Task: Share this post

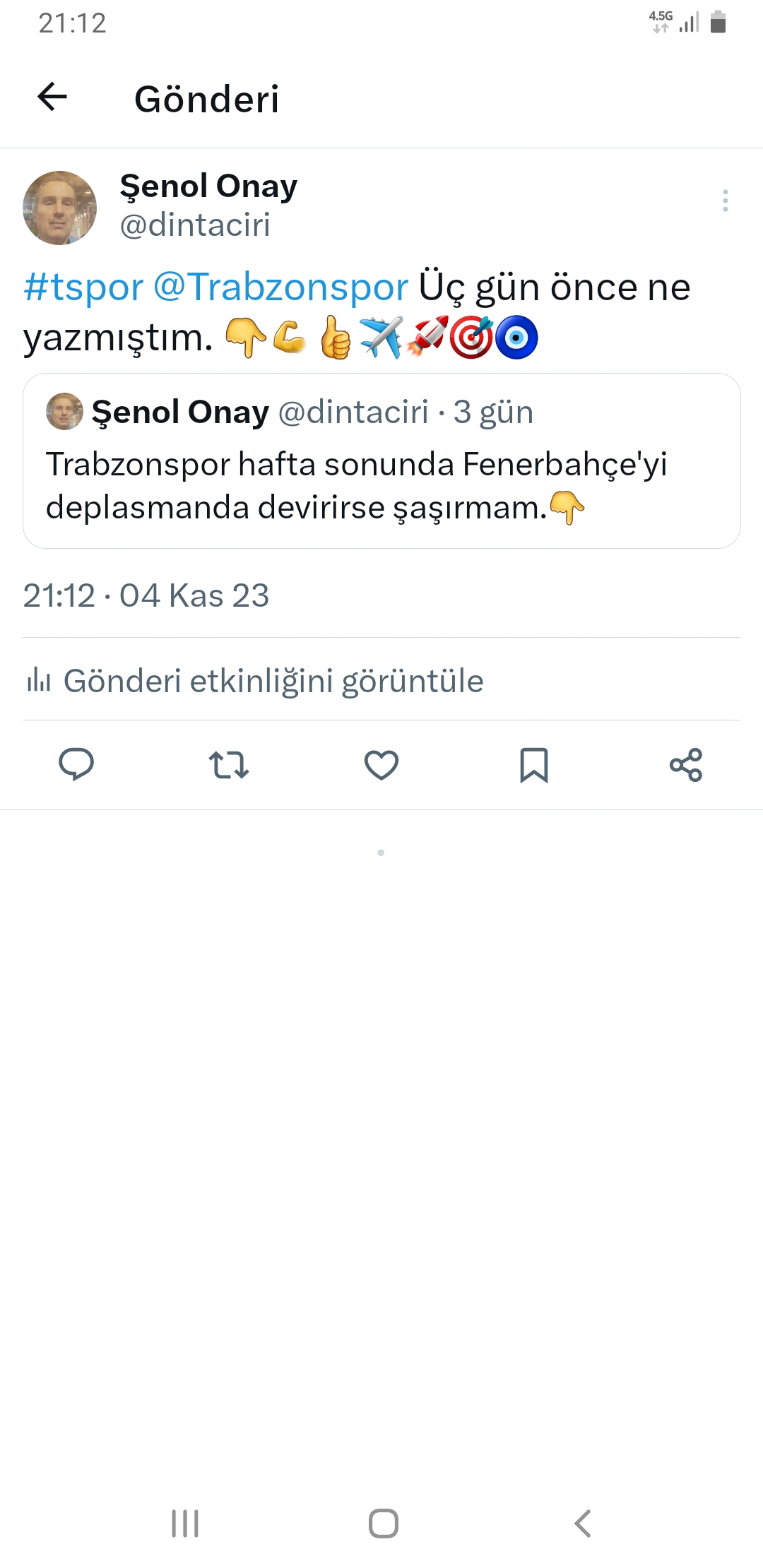Action: (686, 765)
